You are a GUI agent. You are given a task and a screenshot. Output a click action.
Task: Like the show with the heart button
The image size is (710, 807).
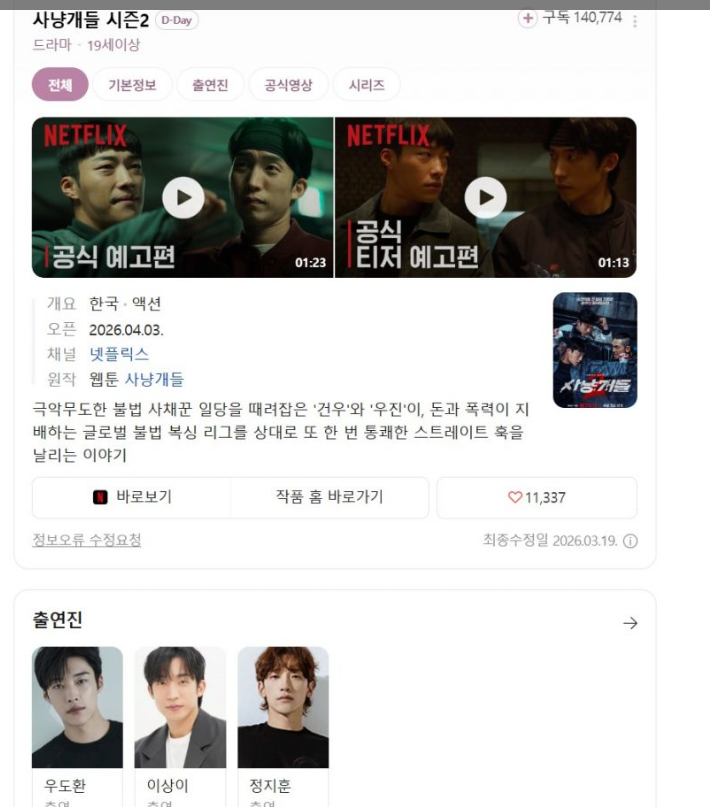click(536, 497)
